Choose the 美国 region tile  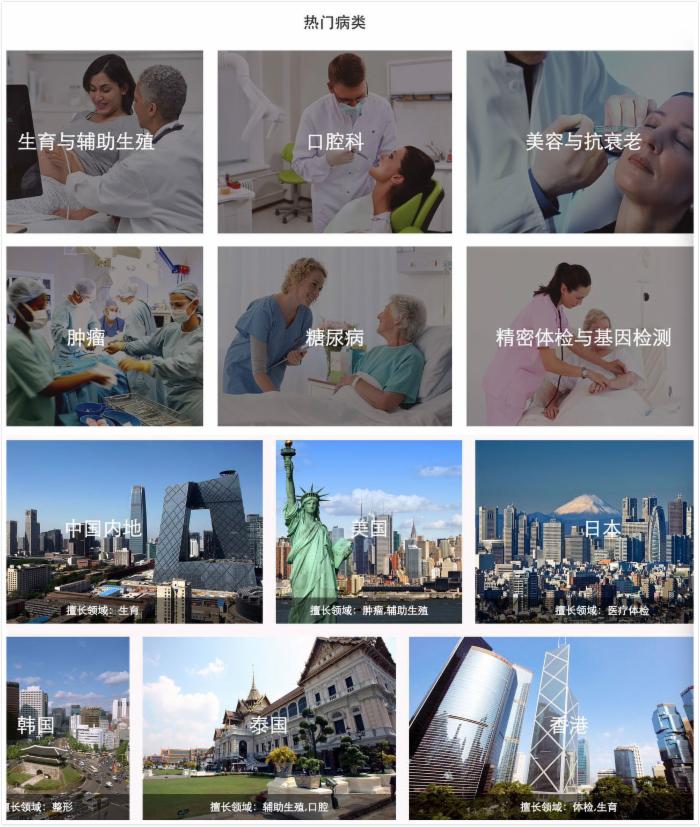click(369, 531)
